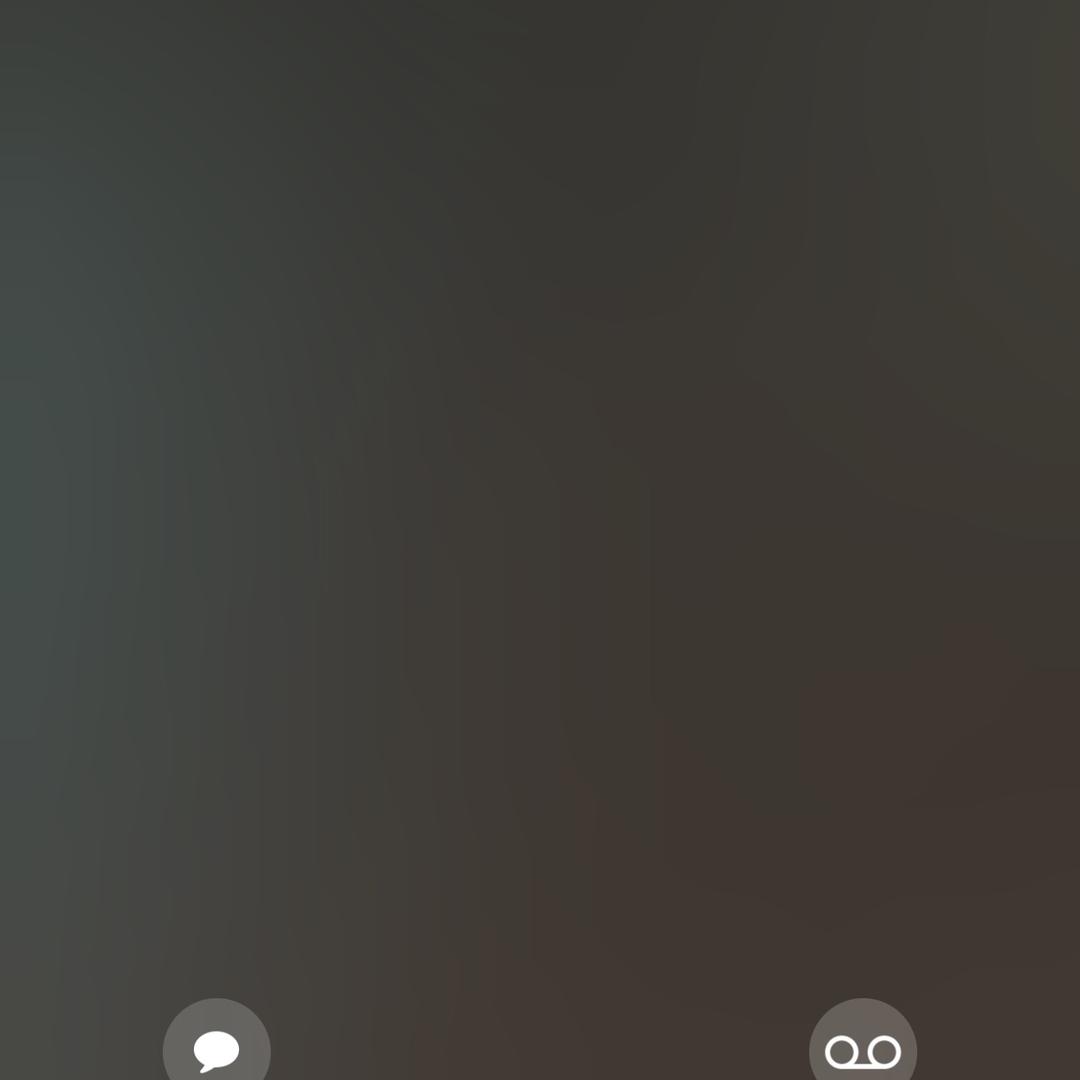Send the call to voicemail
This screenshot has width=1080, height=1080.
(862, 1048)
